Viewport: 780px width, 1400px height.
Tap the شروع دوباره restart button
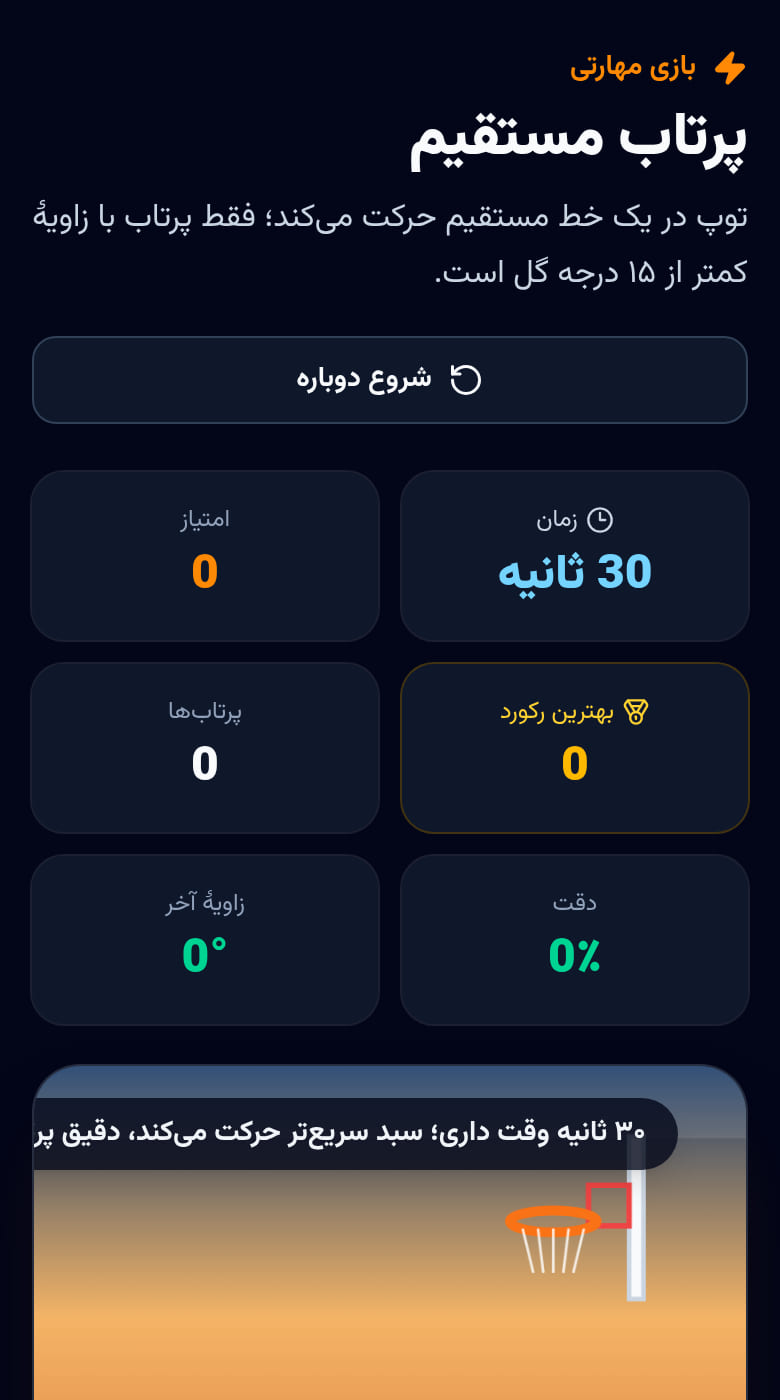390,380
